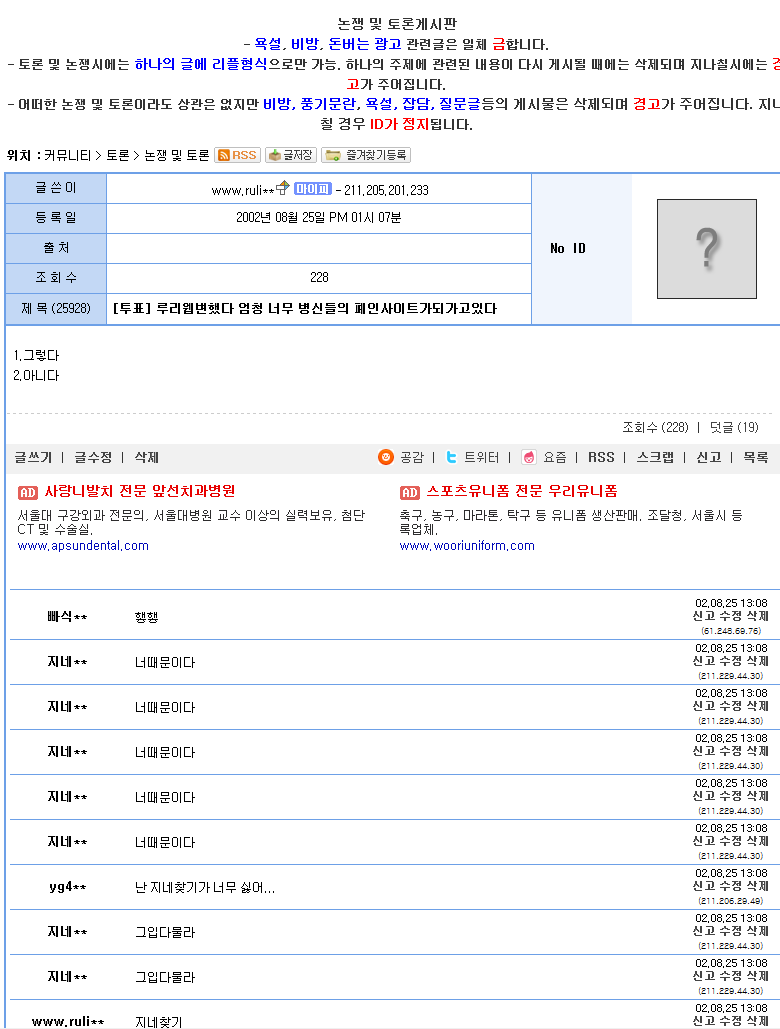Open the 사랑니발치 전문 앞선치과병원 ad
780x1029 pixels.
pos(139,491)
